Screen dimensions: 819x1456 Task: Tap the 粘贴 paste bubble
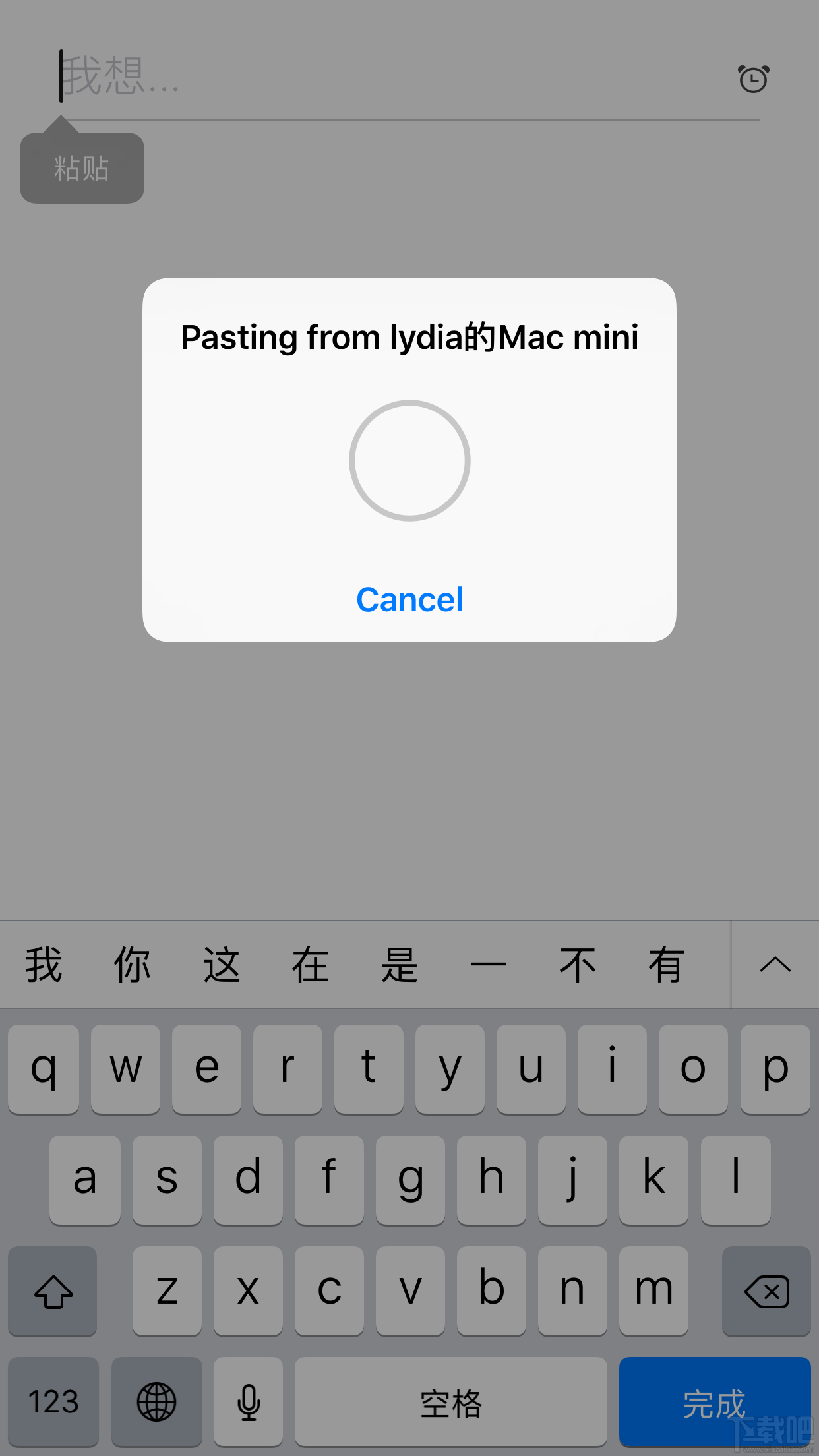81,166
